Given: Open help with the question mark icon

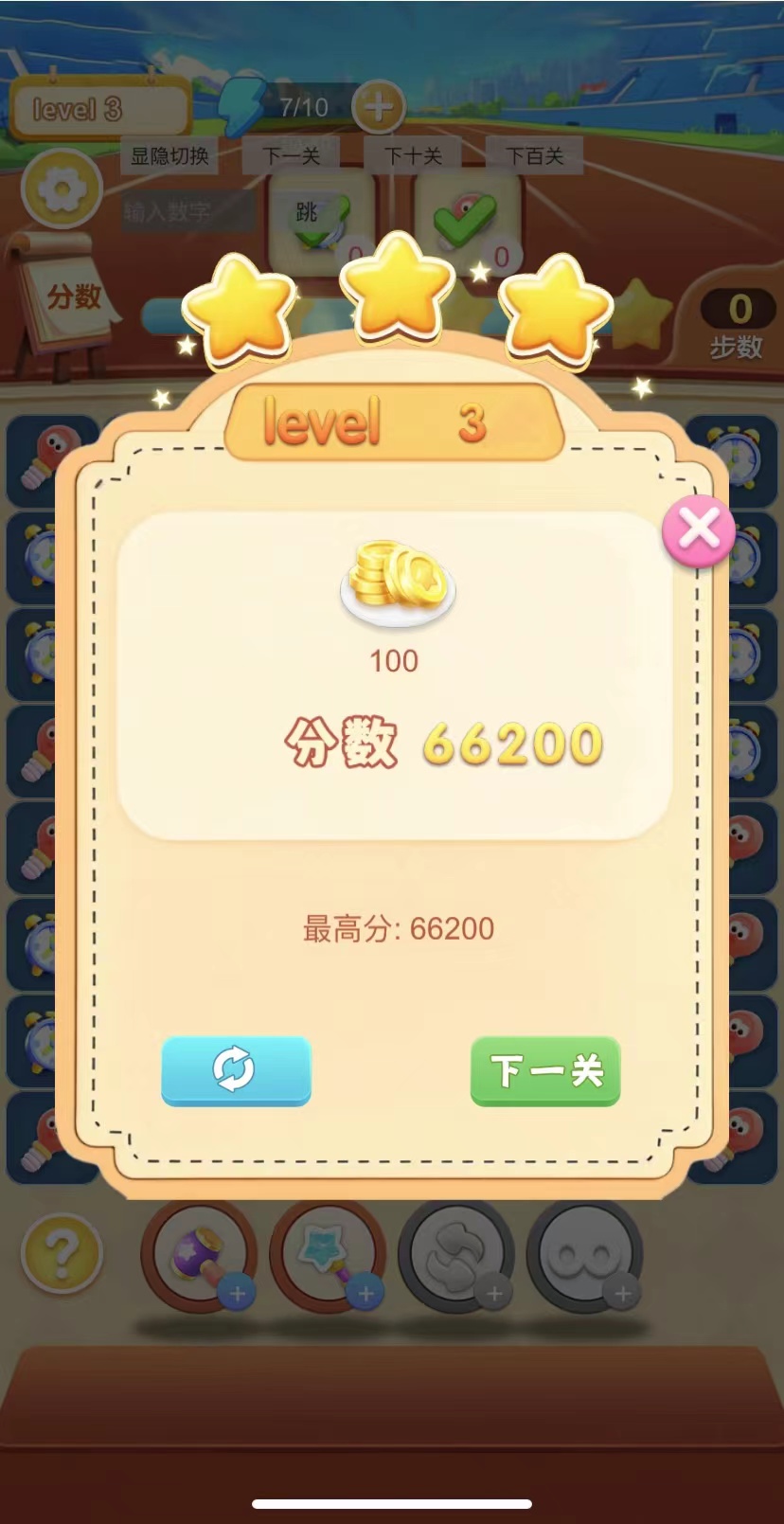Looking at the screenshot, I should click(62, 1254).
